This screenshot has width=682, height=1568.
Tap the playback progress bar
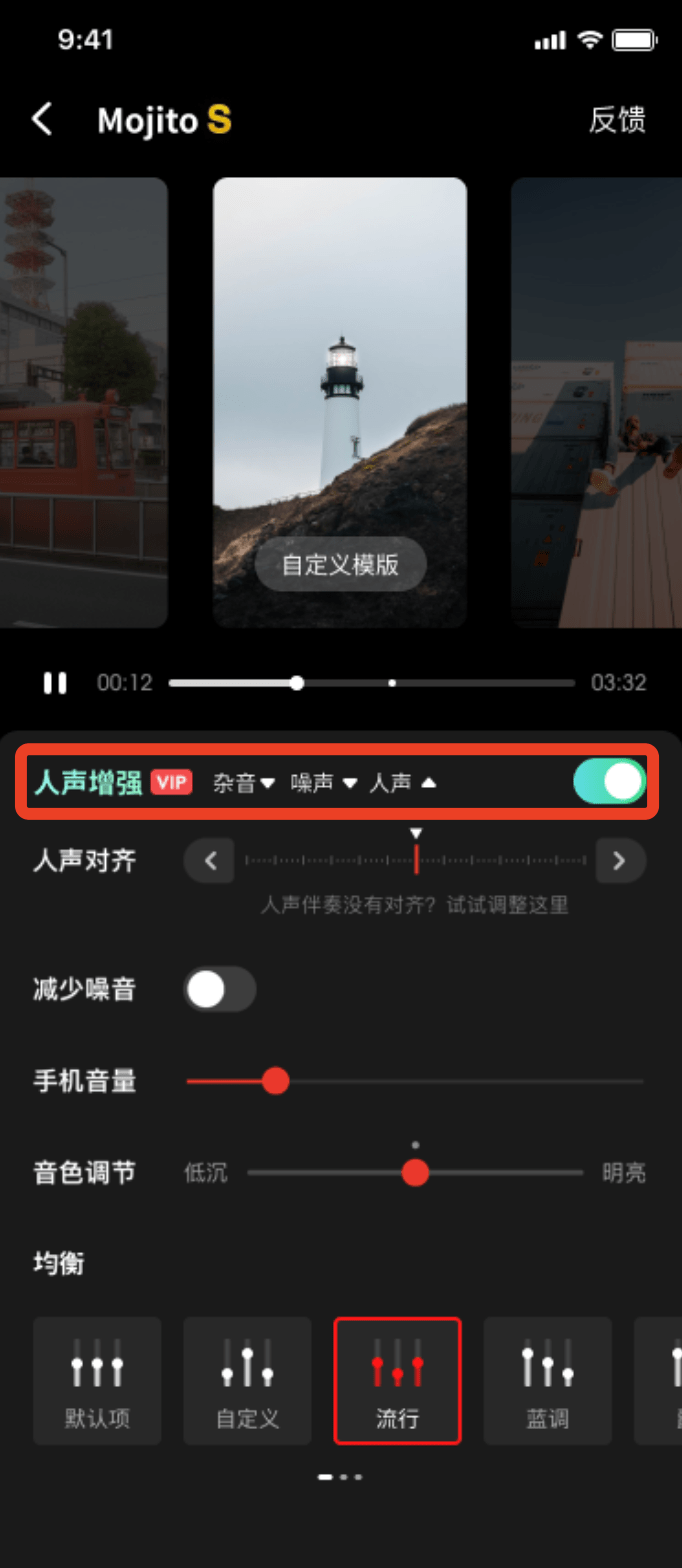pos(450,683)
